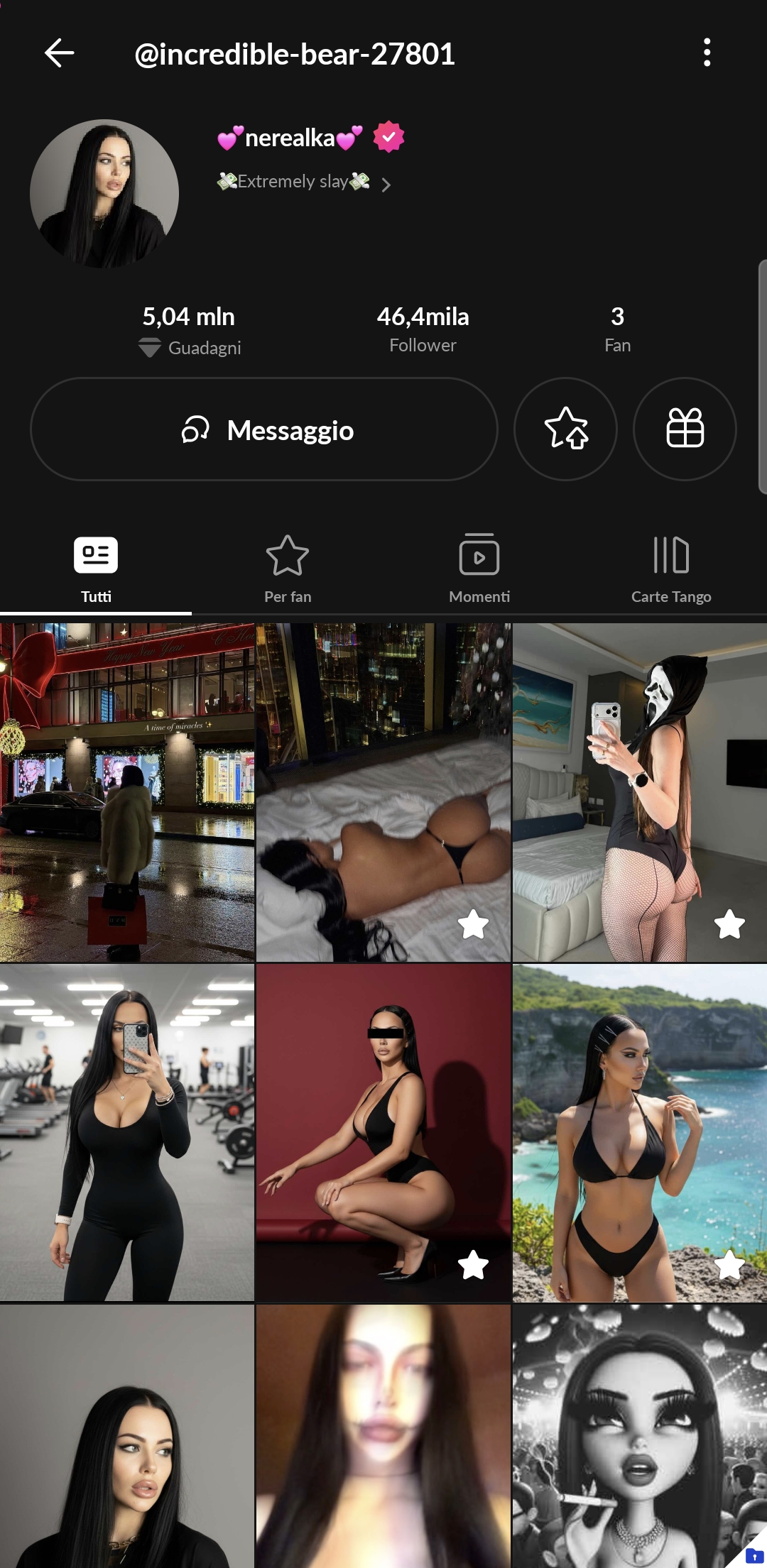Open the profile avatar picture
This screenshot has height=1568, width=767.
[x=104, y=194]
